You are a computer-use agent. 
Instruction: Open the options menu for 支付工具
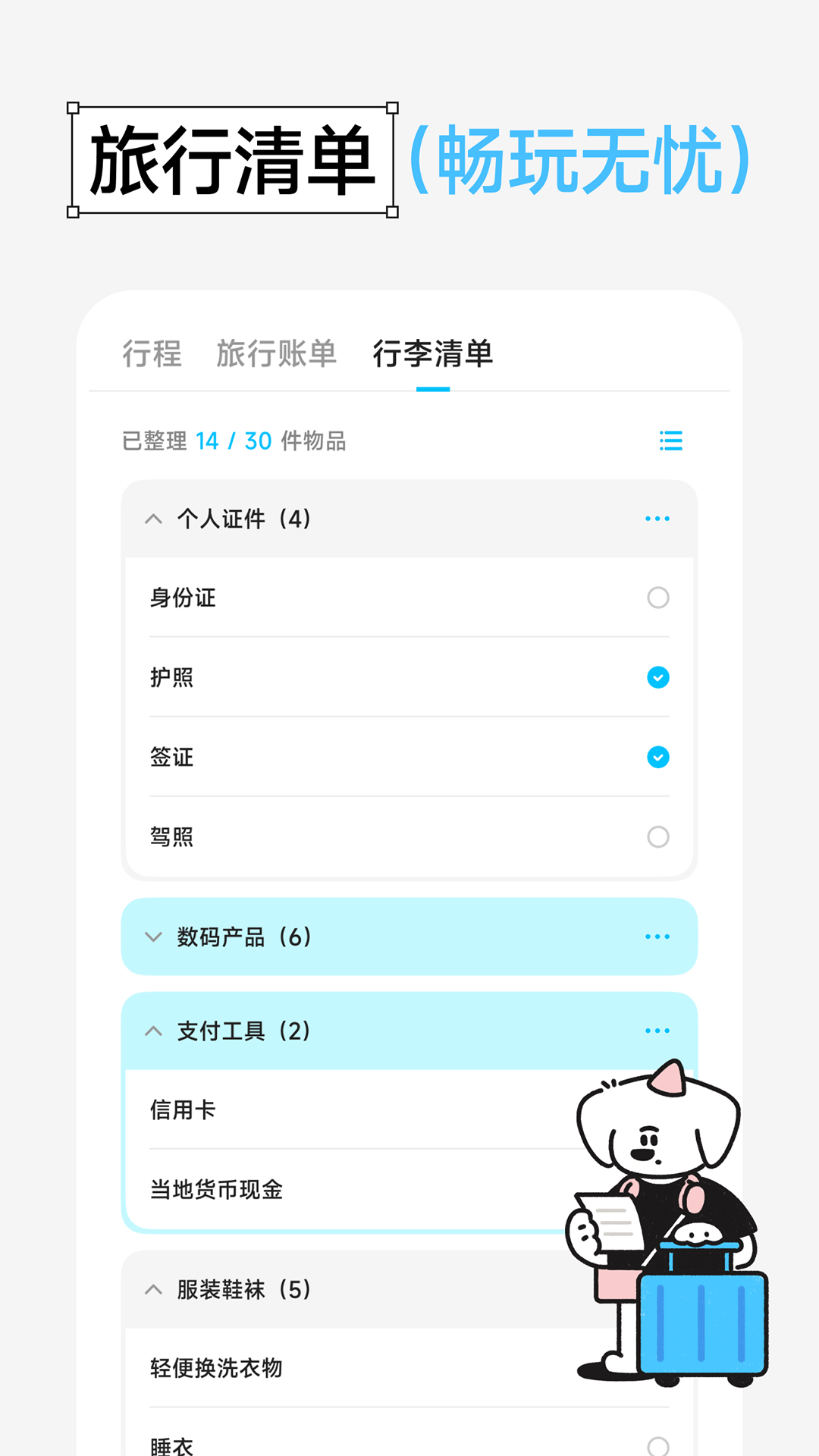pyautogui.click(x=658, y=1030)
